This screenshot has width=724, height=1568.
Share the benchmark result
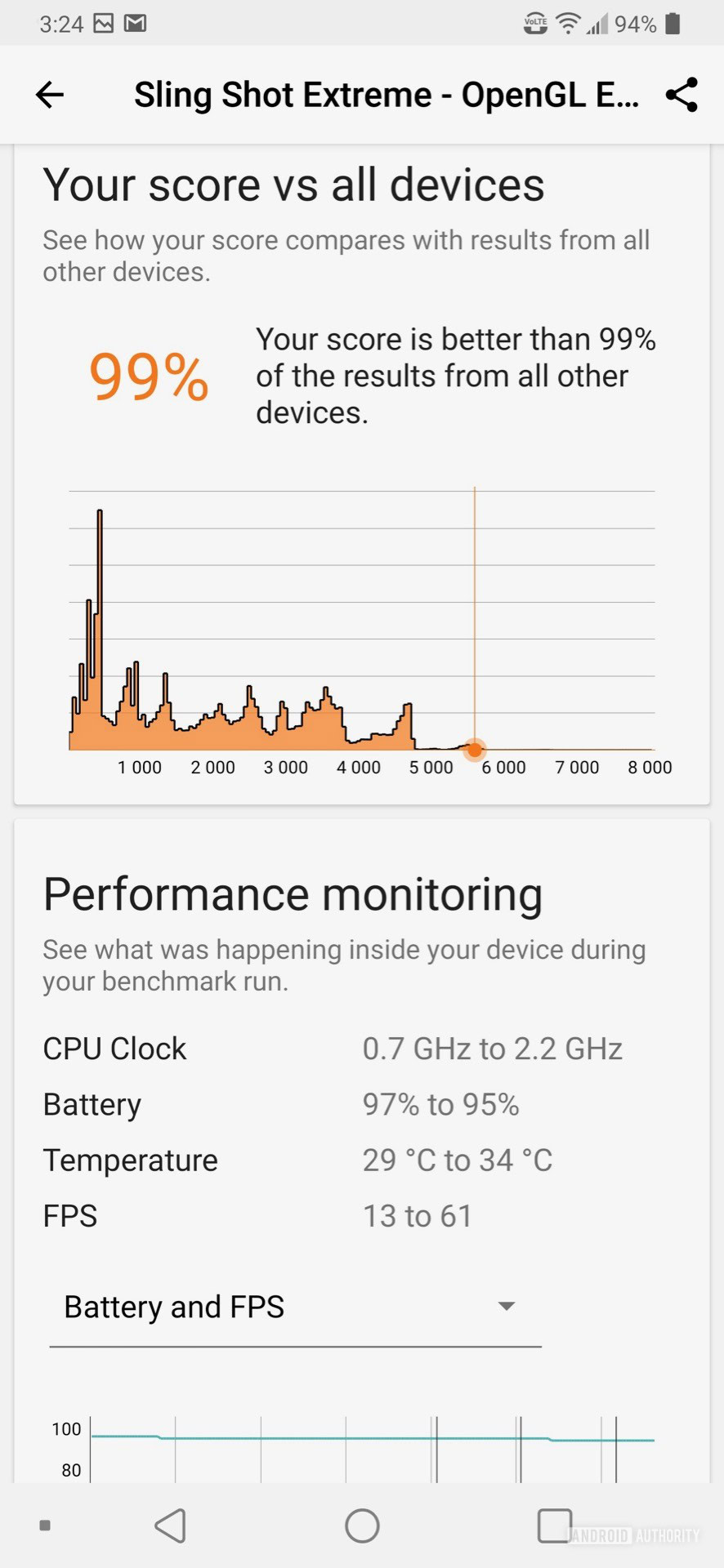click(682, 95)
